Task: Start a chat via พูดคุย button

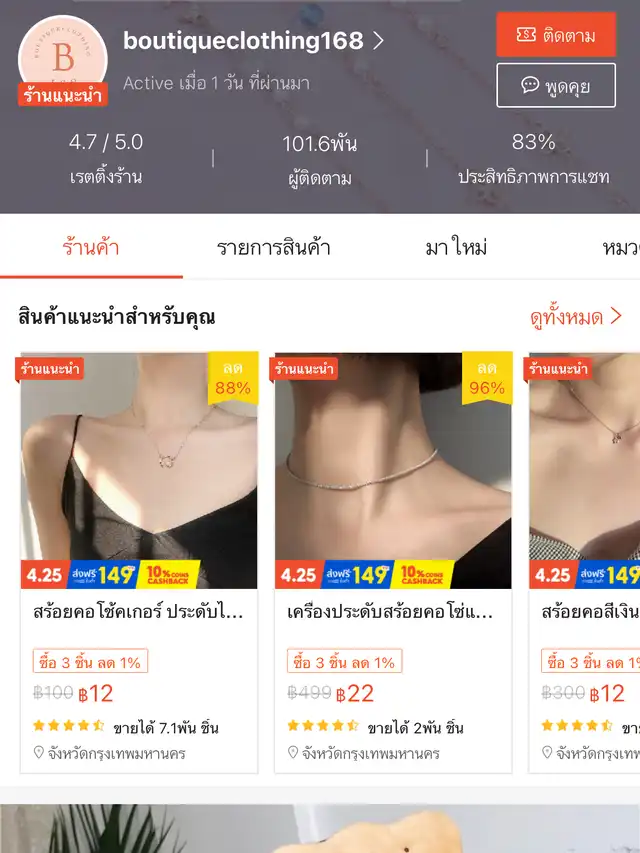Action: (556, 86)
